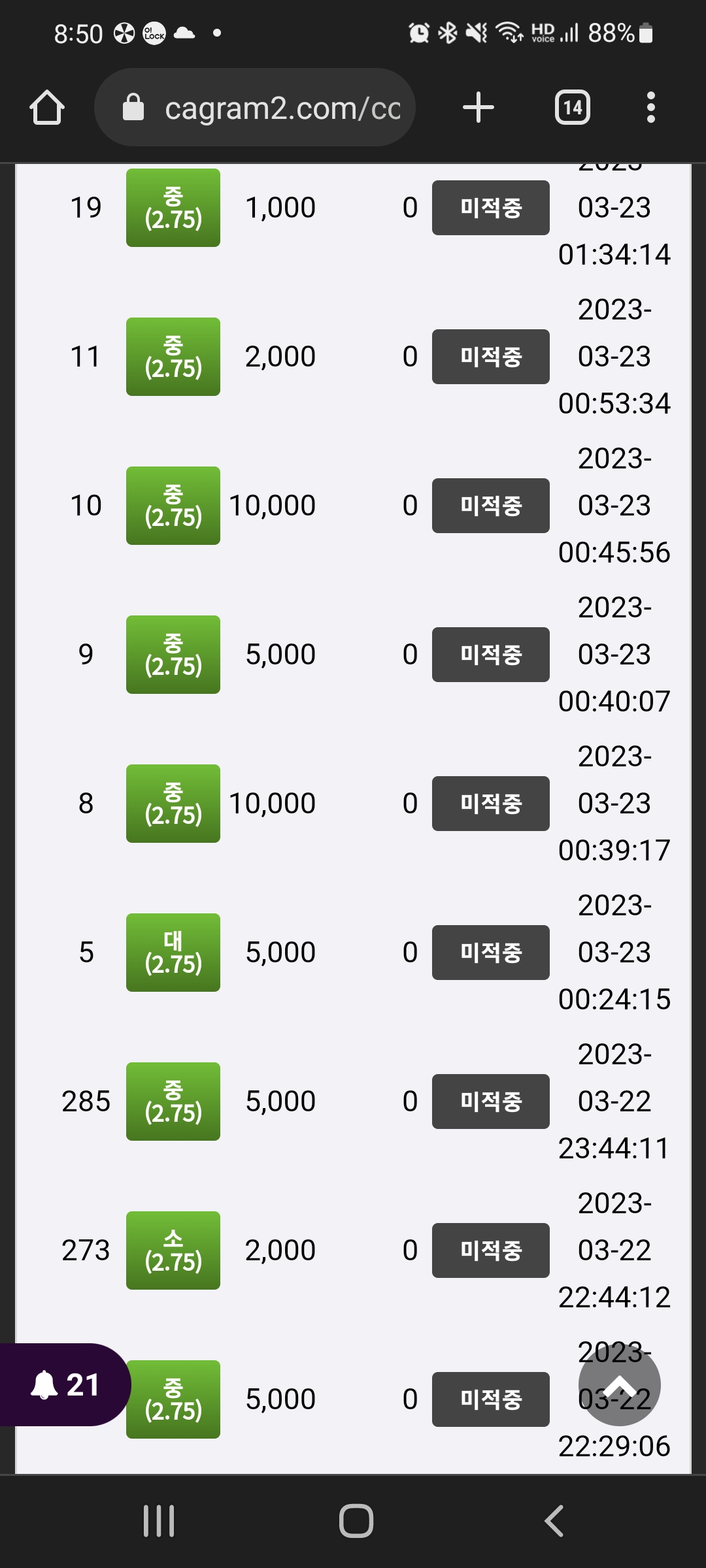Open a new browser tab
The height and width of the screenshot is (1568, 706).
[x=479, y=108]
